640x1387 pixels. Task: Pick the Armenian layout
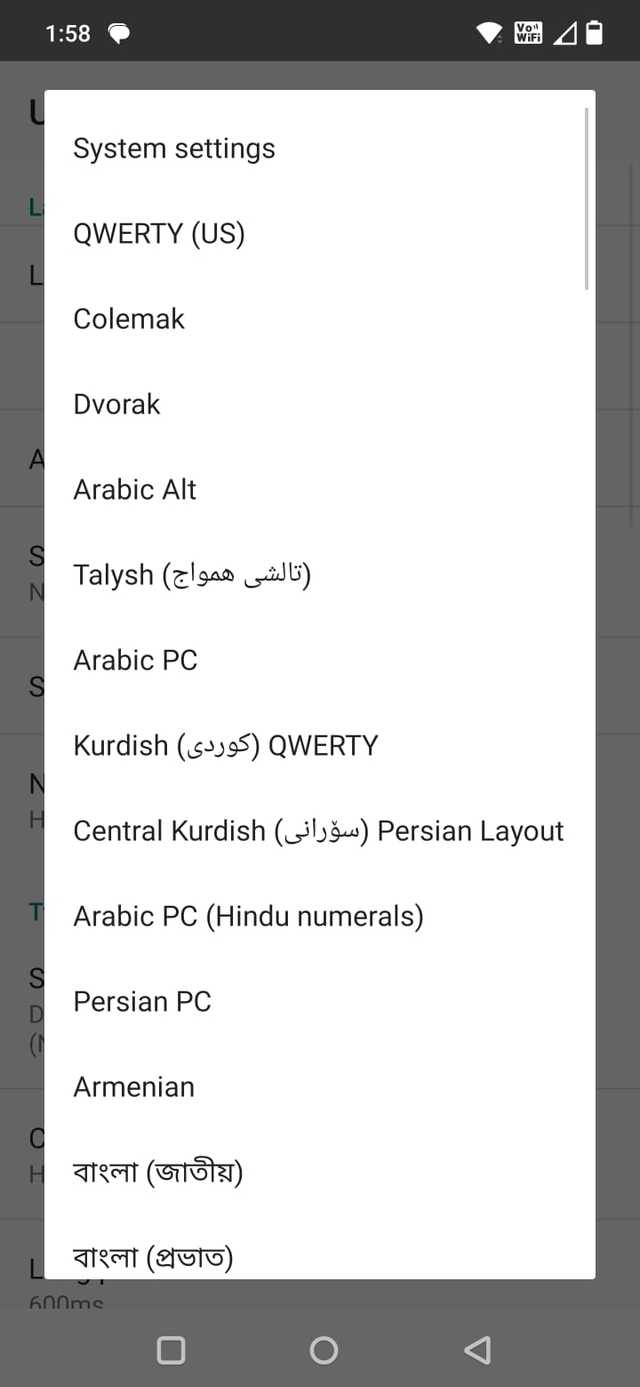click(134, 1087)
